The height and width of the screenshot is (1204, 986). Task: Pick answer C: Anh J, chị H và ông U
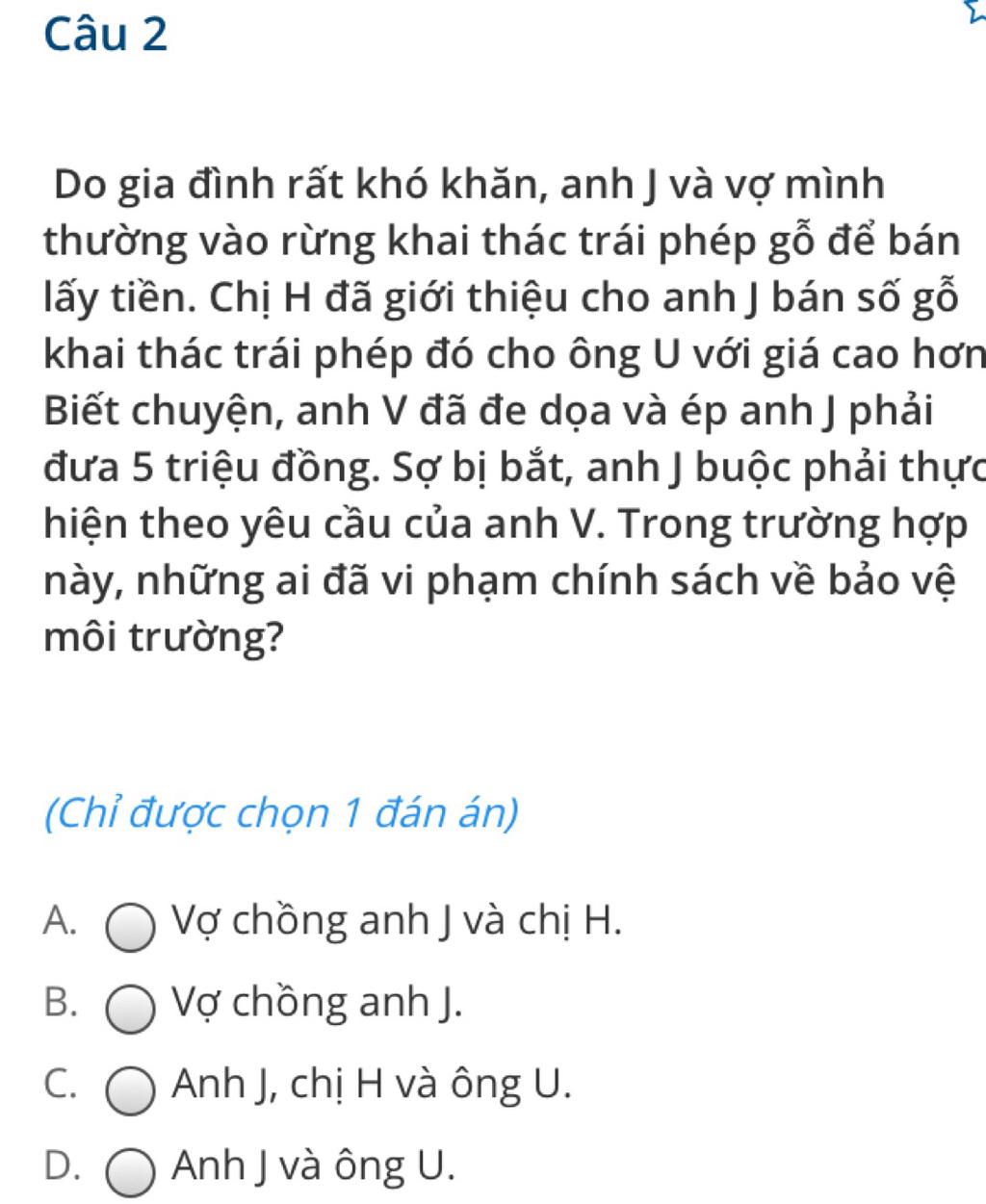[131, 1089]
